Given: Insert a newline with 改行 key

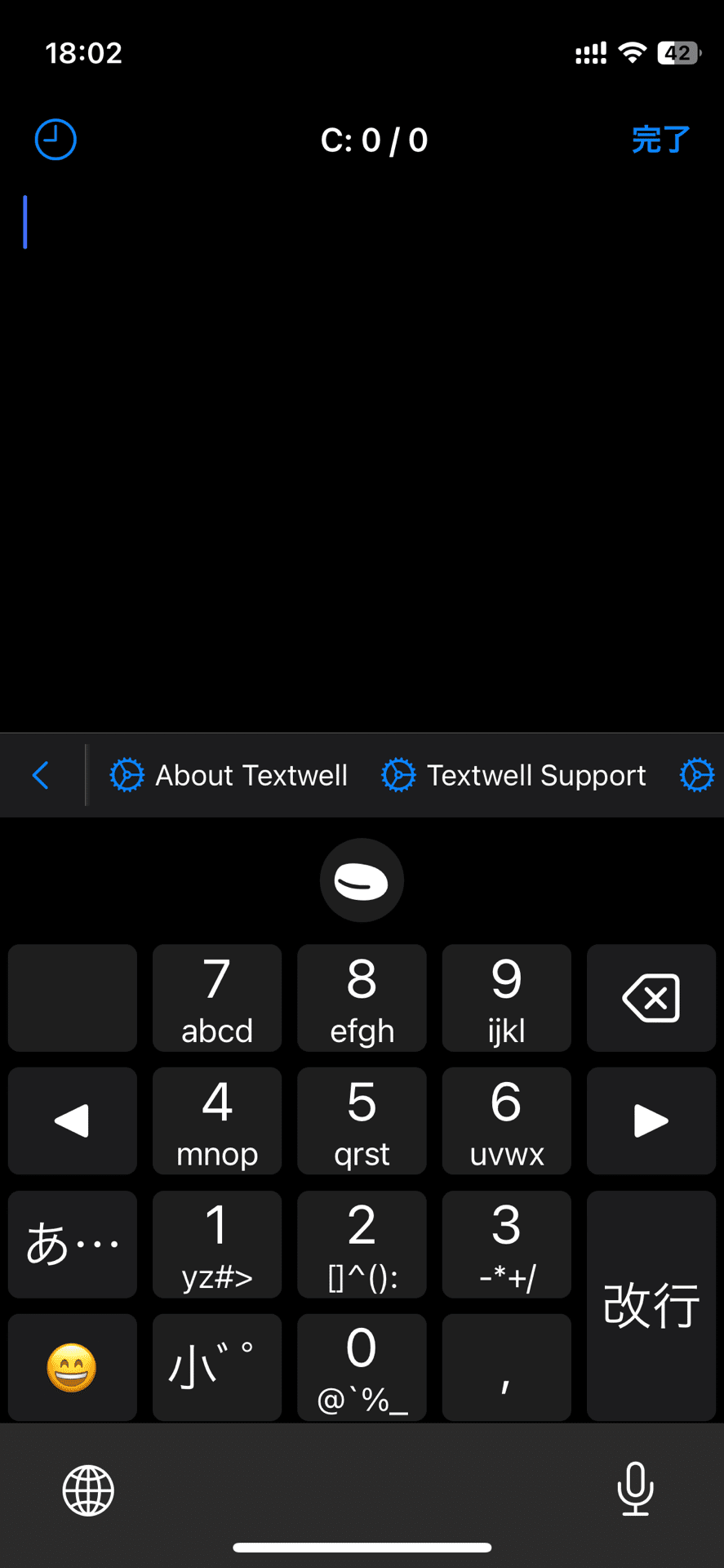Looking at the screenshot, I should click(x=651, y=1306).
